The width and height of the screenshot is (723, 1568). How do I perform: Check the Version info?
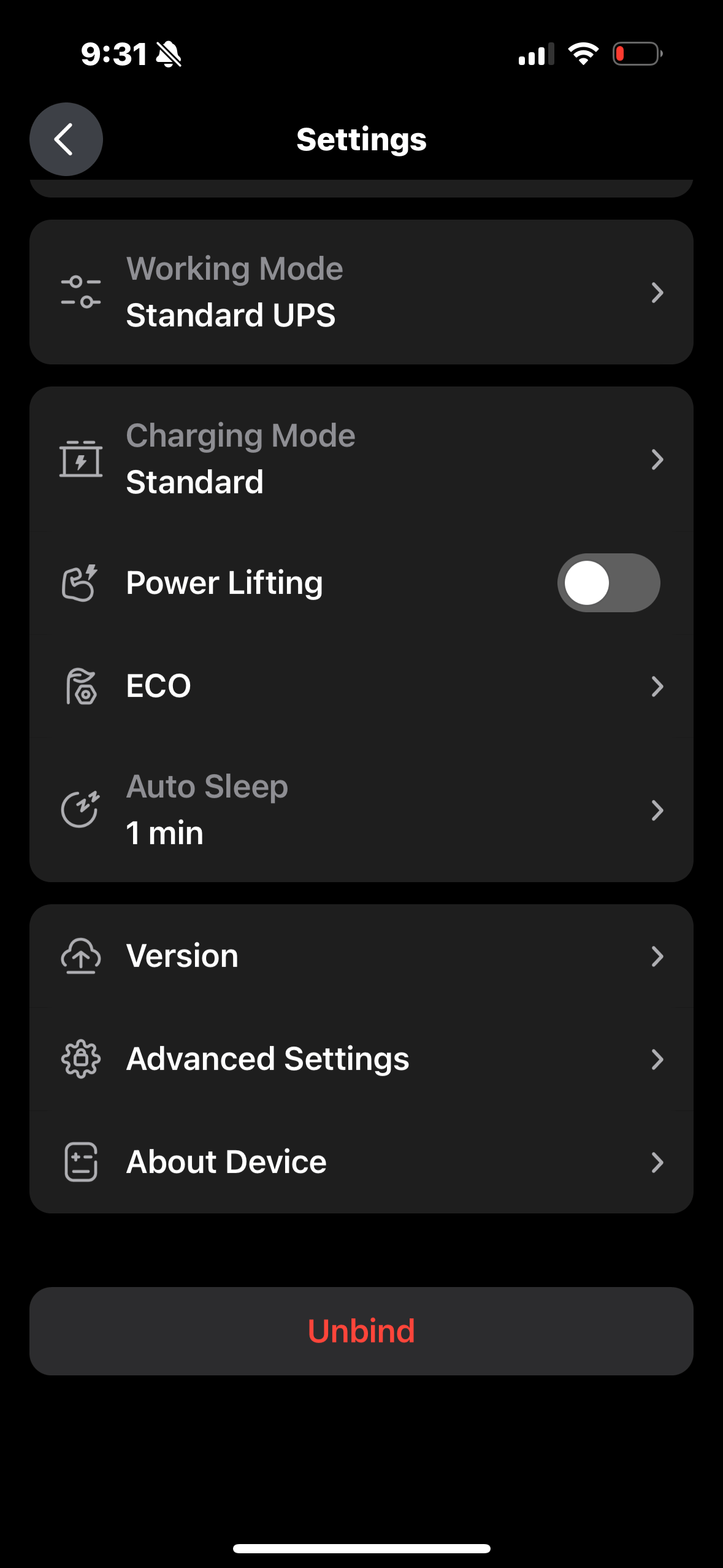[x=361, y=956]
